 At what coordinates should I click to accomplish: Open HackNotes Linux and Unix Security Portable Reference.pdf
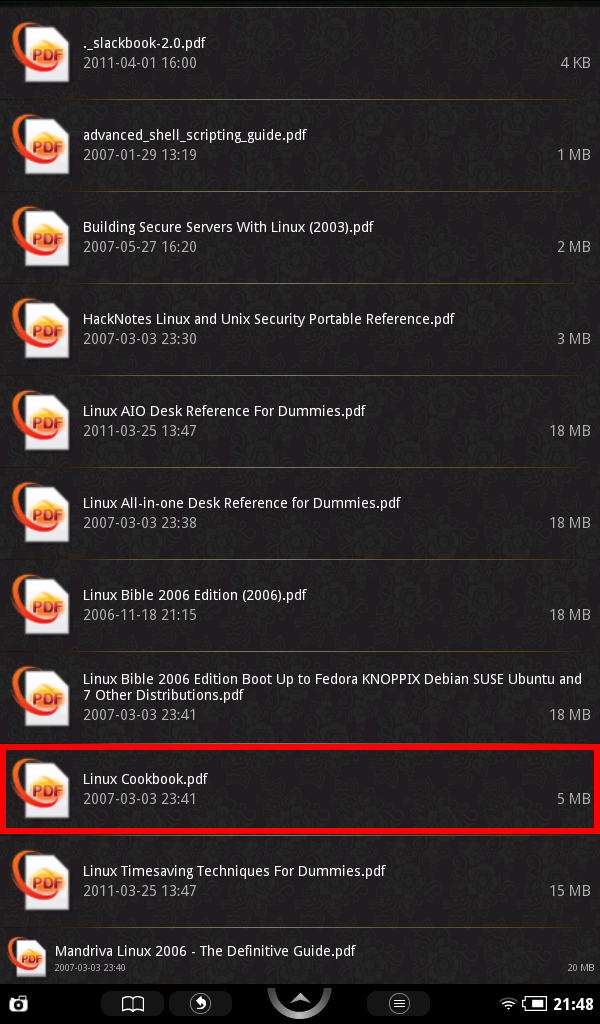click(x=300, y=328)
